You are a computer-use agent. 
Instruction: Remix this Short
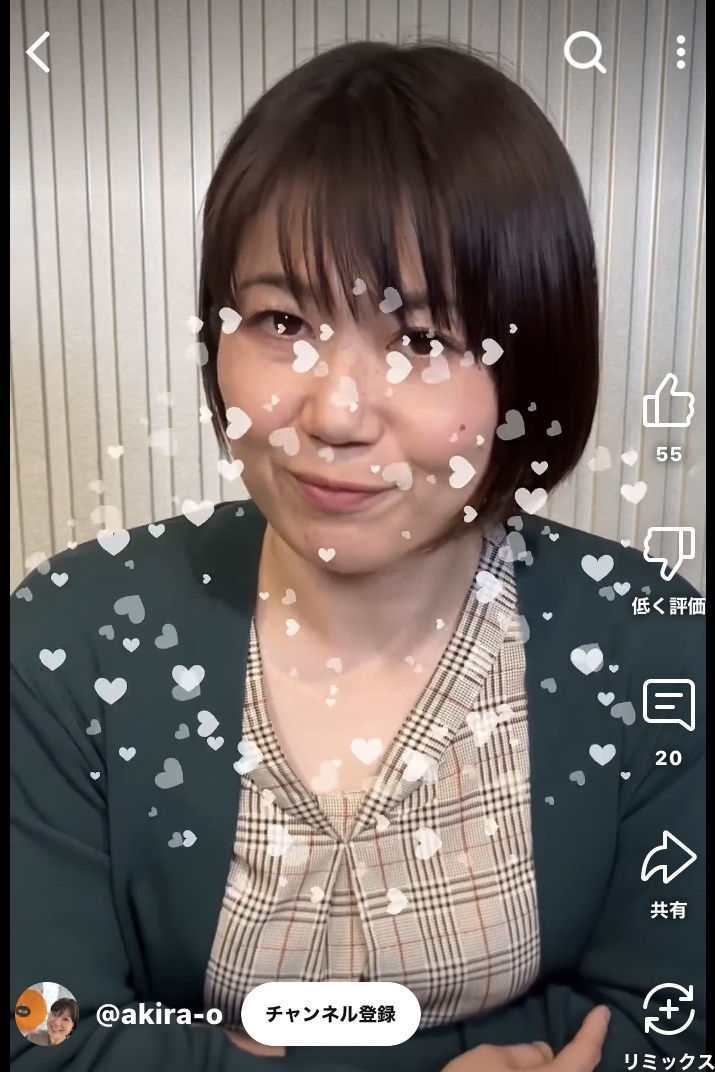click(x=668, y=1008)
